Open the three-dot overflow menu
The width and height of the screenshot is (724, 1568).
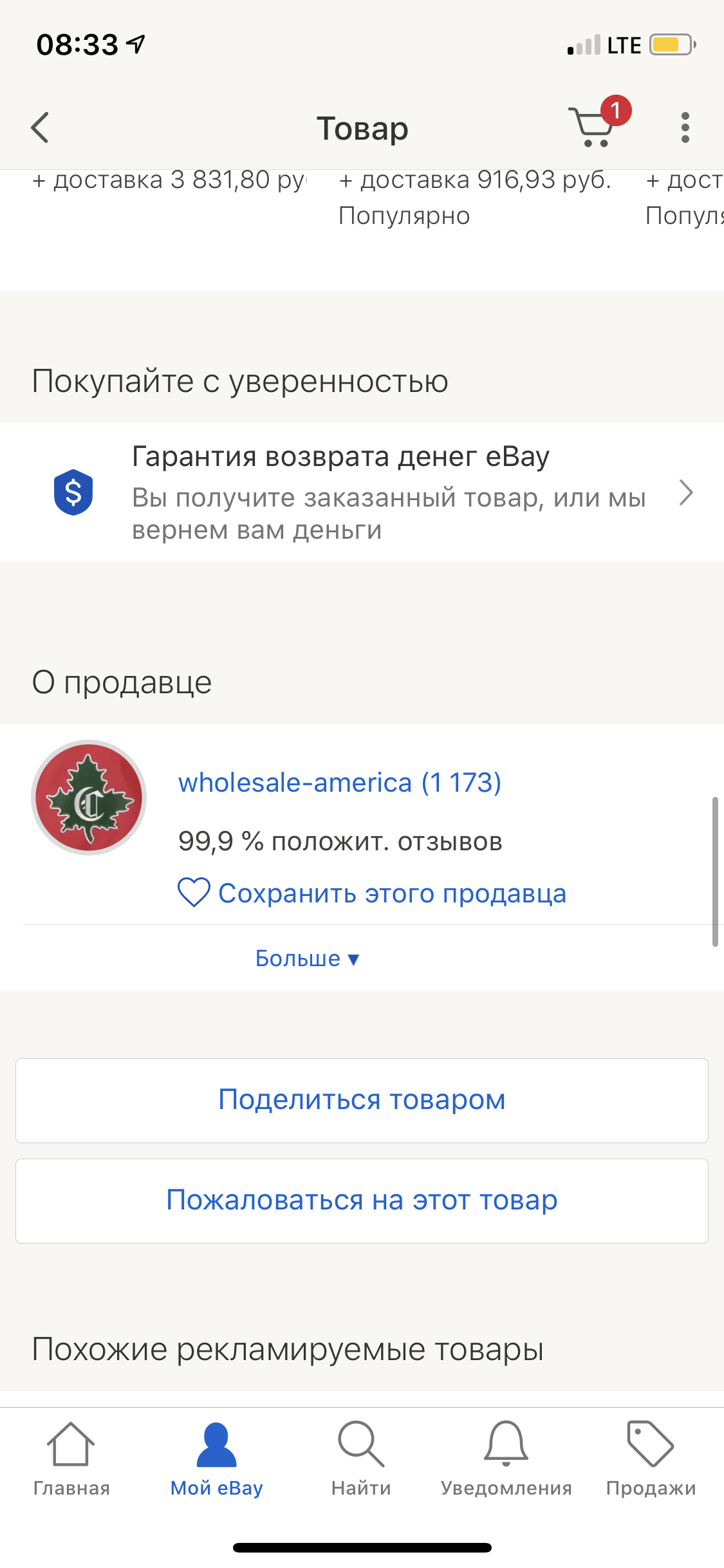685,127
